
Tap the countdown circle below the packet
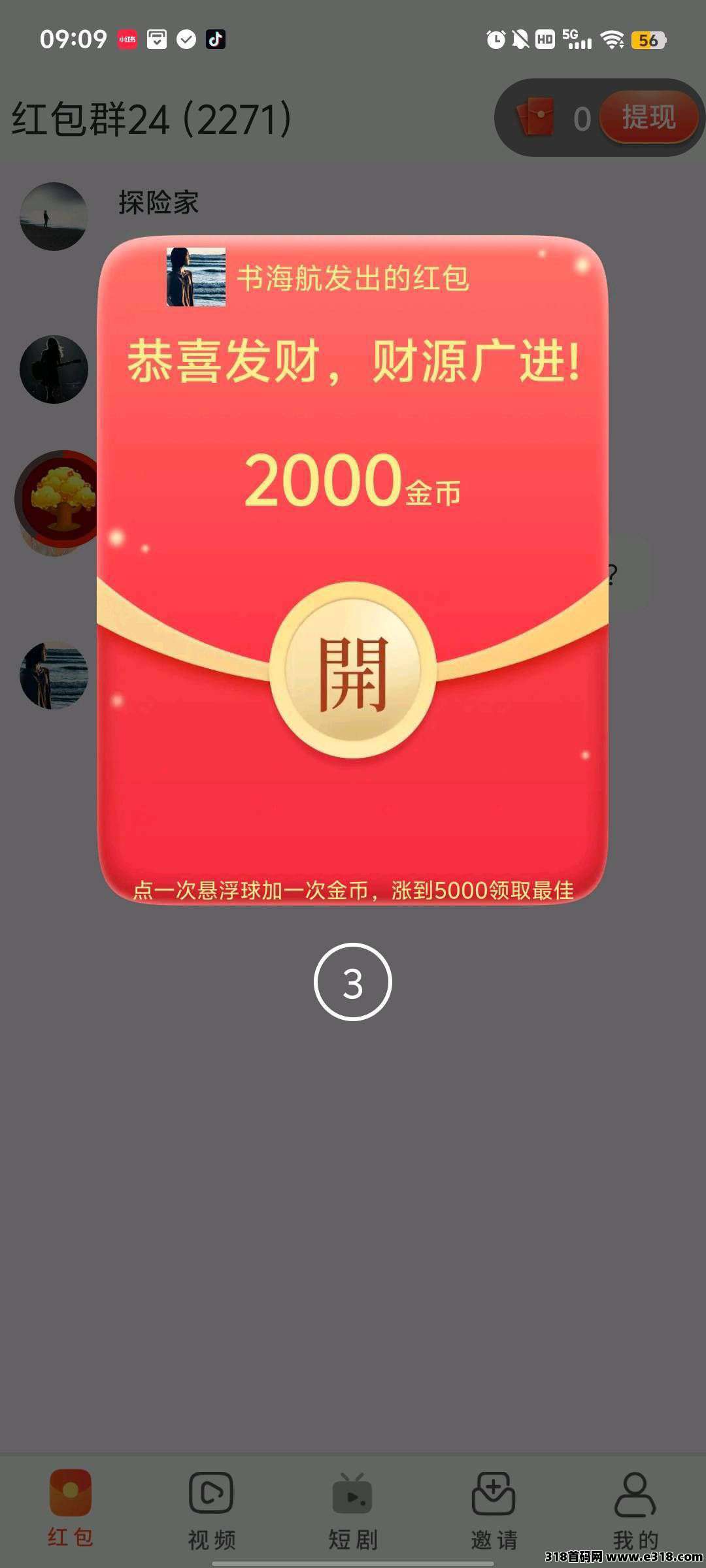pyautogui.click(x=353, y=982)
